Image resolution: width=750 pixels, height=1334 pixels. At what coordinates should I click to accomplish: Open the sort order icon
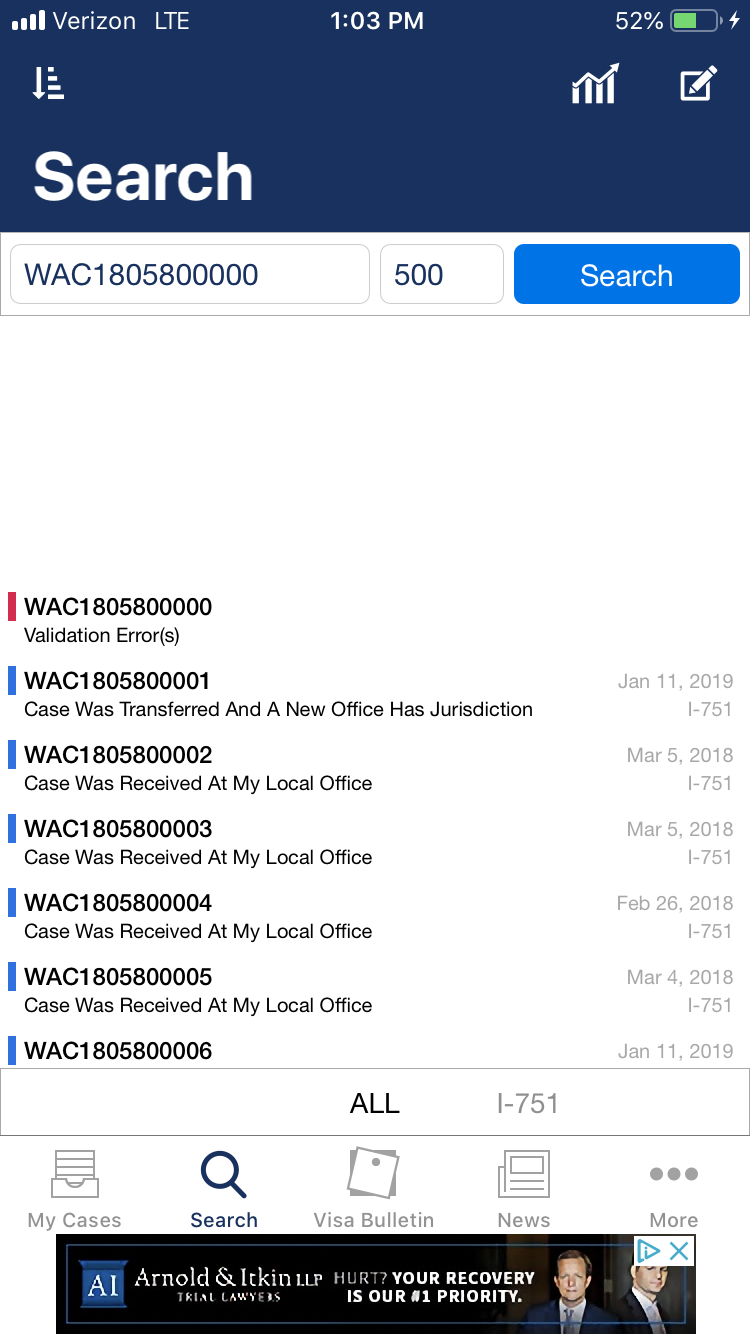(48, 84)
